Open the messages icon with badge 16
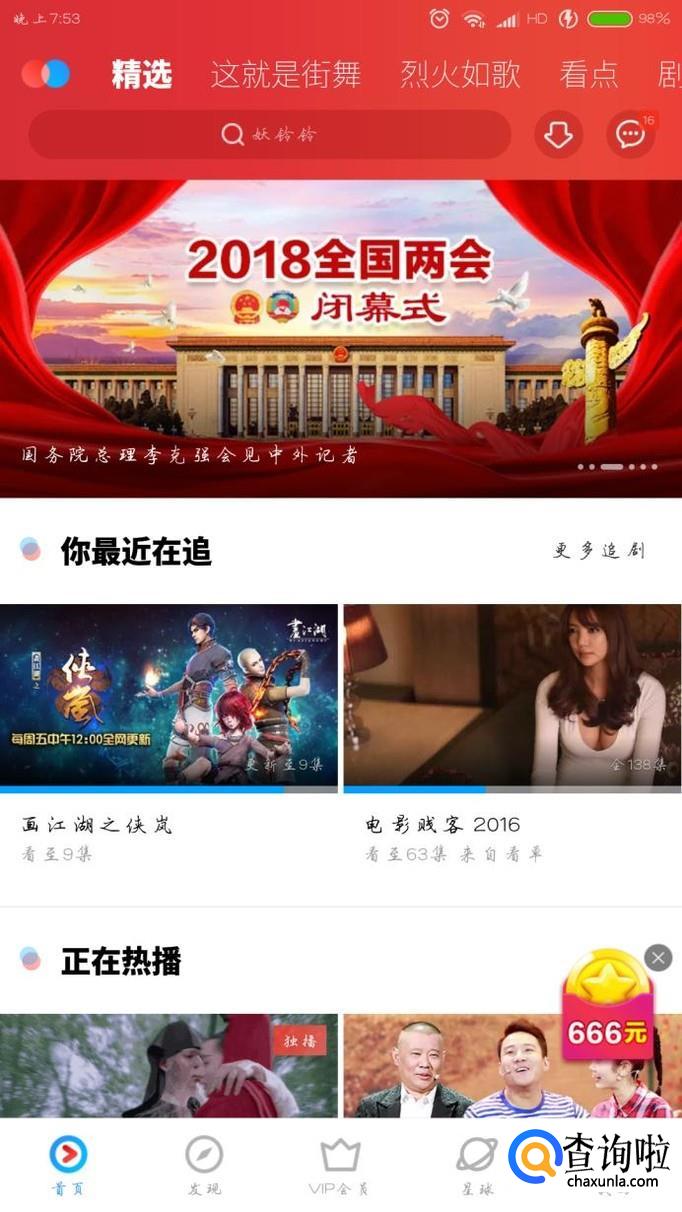This screenshot has width=682, height=1212. pyautogui.click(x=631, y=135)
